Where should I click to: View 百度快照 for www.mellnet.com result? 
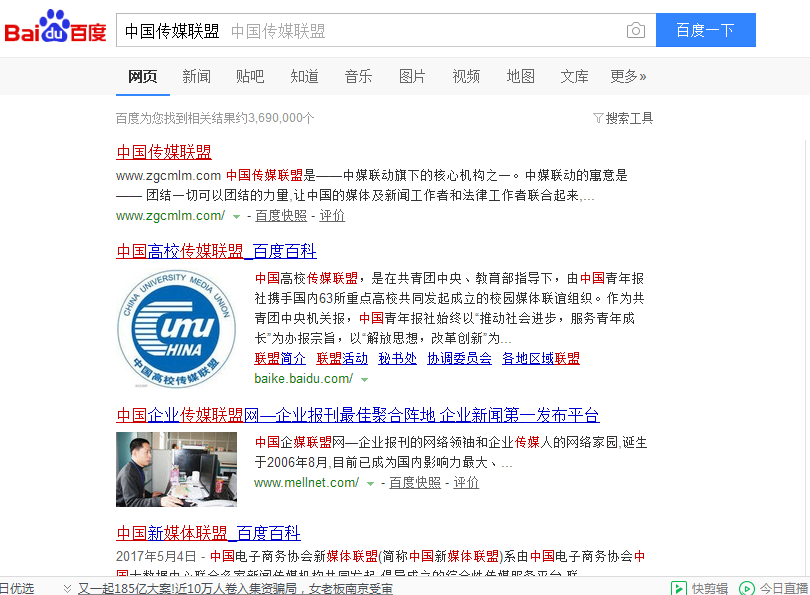pos(414,482)
